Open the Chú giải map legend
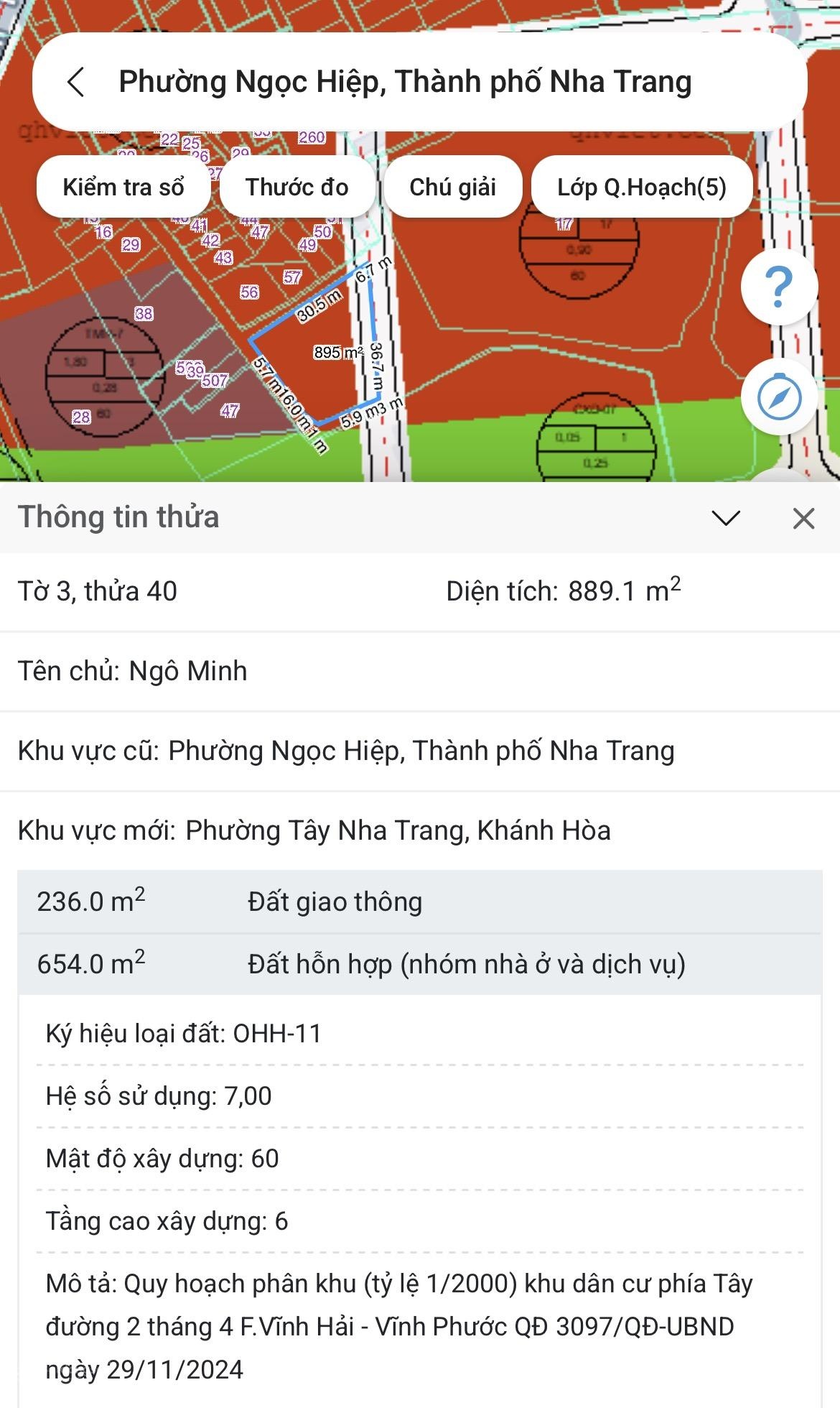The image size is (840, 1408). (x=453, y=186)
